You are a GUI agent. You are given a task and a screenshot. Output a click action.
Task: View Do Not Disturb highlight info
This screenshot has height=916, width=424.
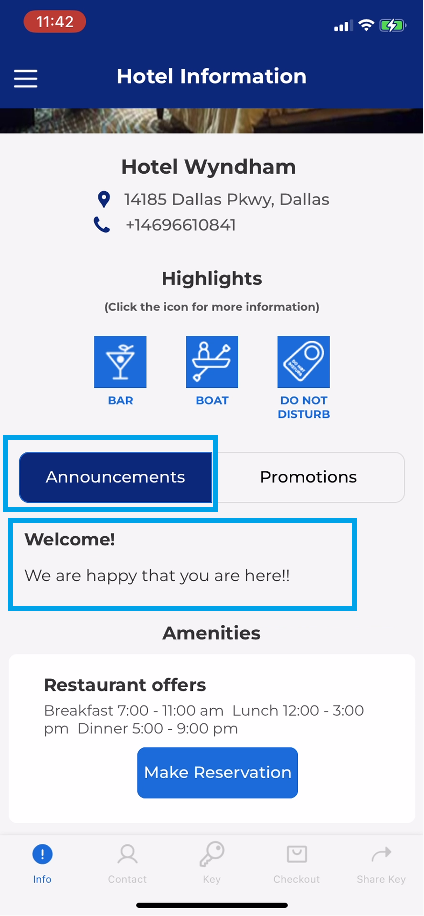pos(304,362)
